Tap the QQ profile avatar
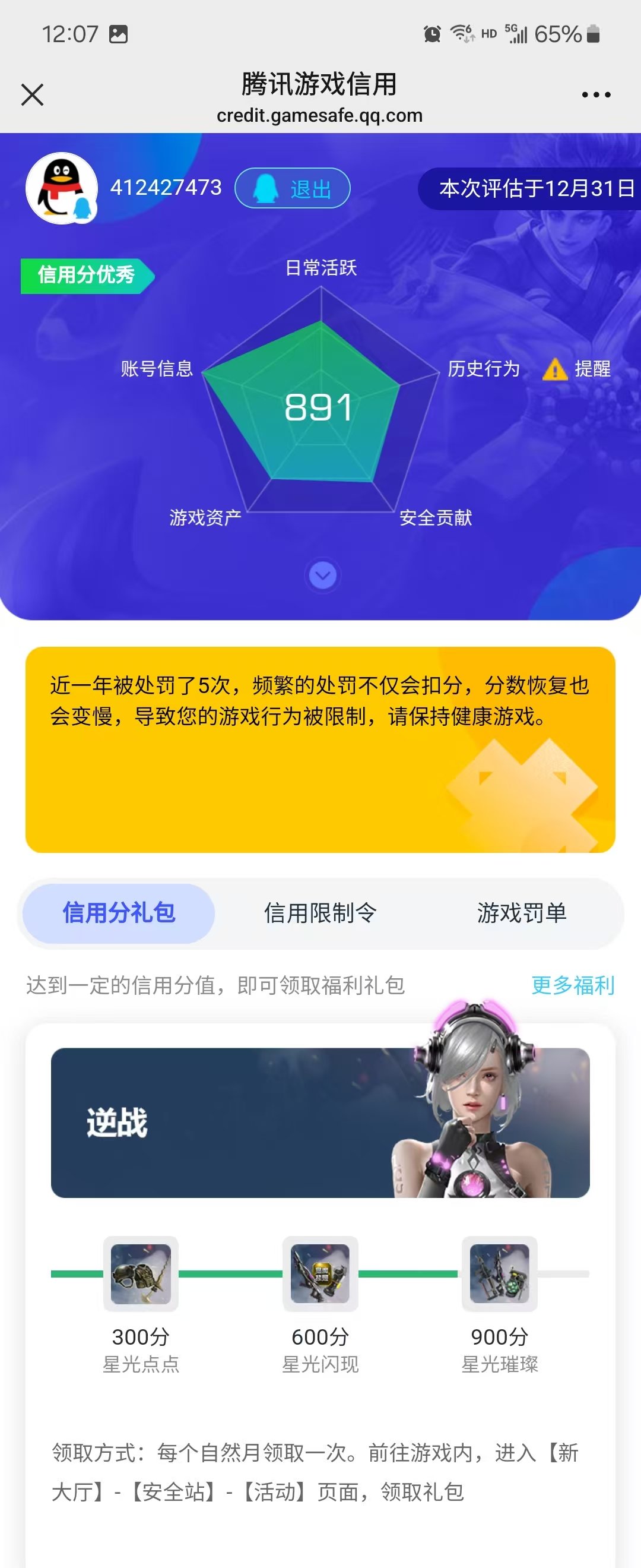 pyautogui.click(x=61, y=188)
